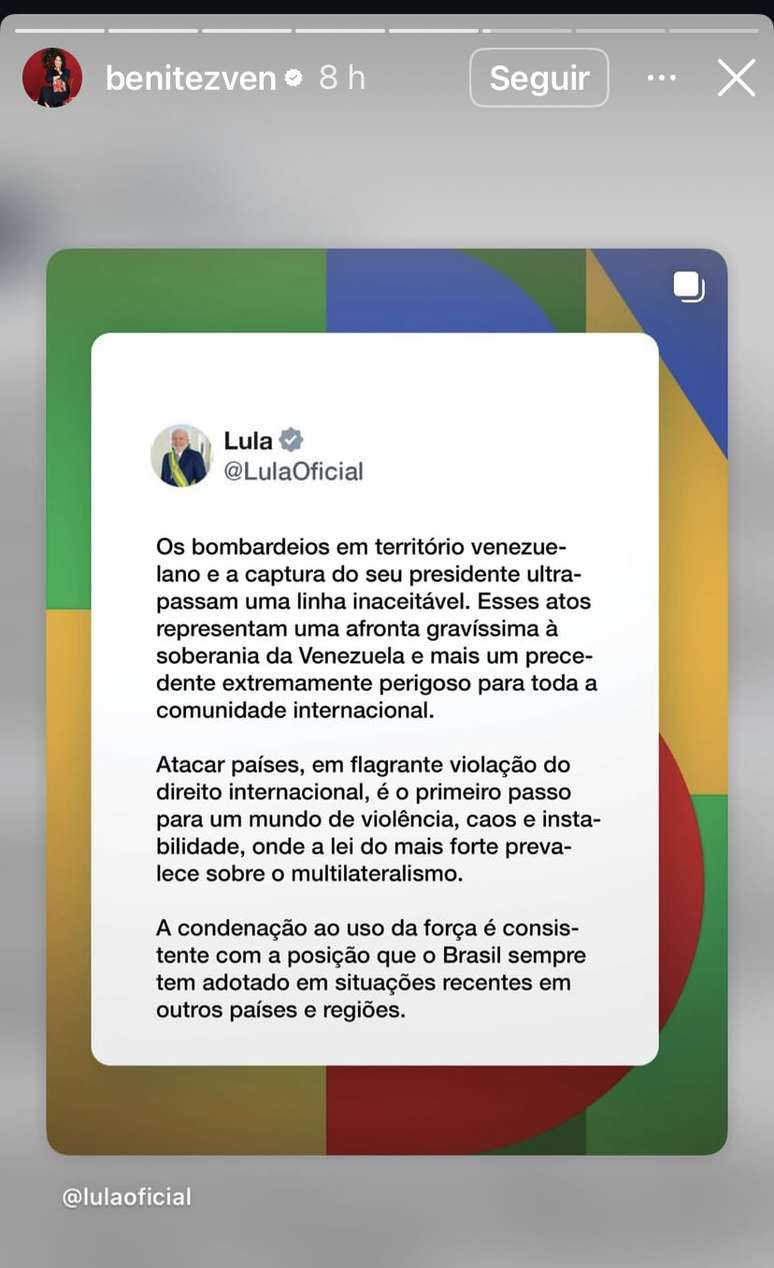Open the benitezven username link
Image resolution: width=774 pixels, height=1268 pixels.
[x=190, y=78]
